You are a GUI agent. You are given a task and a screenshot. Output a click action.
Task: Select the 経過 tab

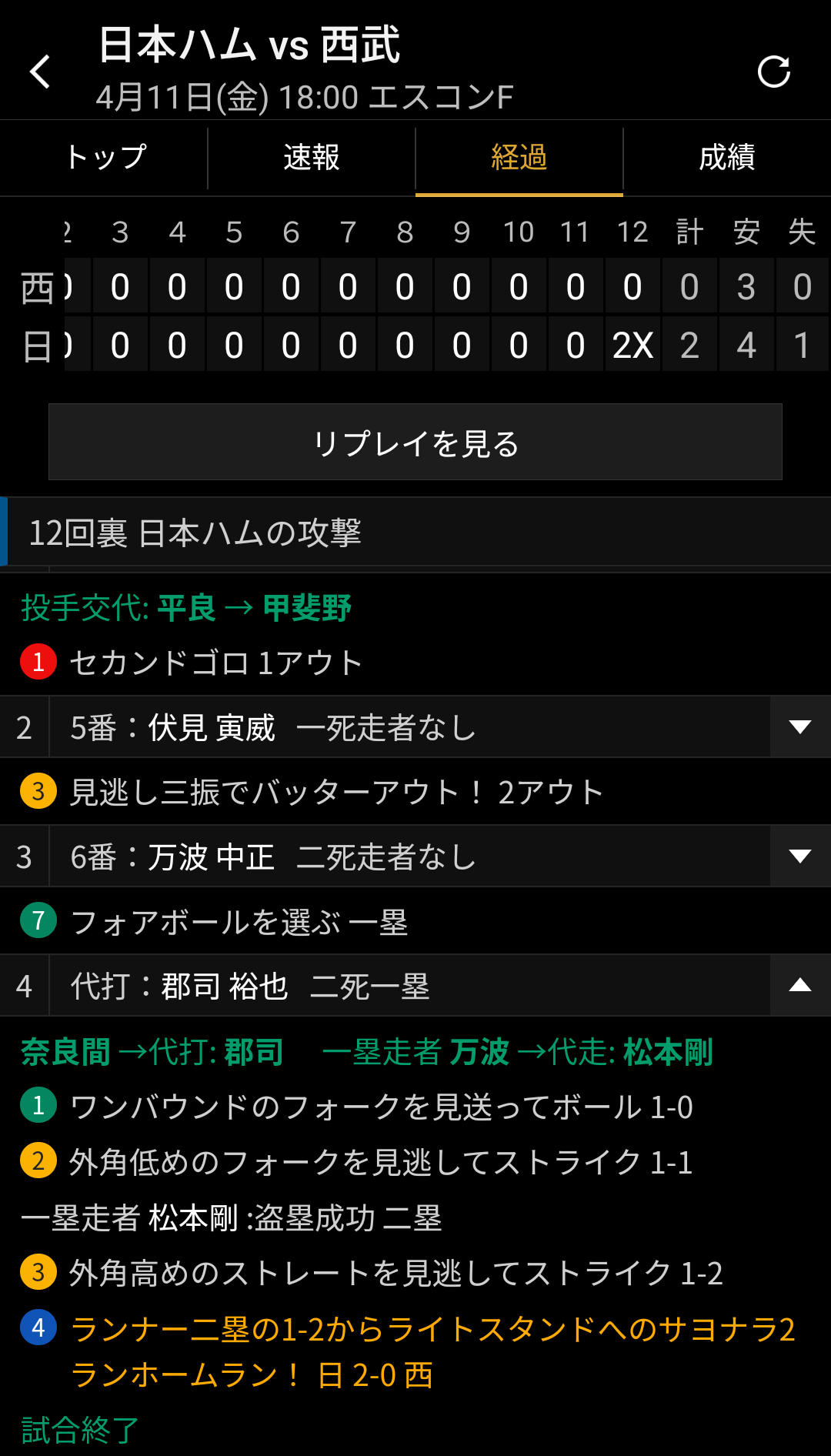pos(519,158)
